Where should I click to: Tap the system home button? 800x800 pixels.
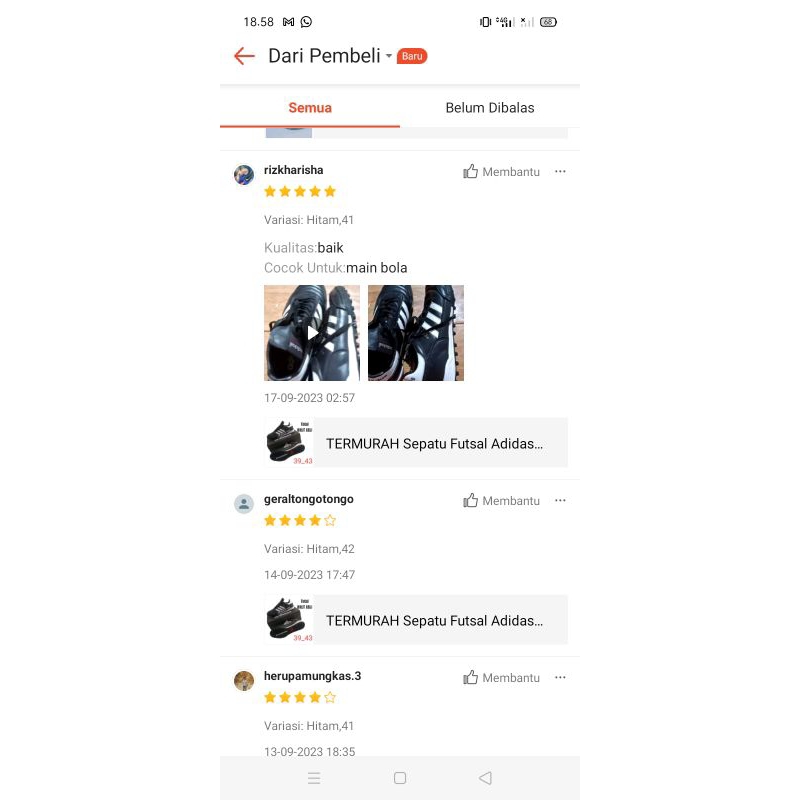click(x=400, y=778)
